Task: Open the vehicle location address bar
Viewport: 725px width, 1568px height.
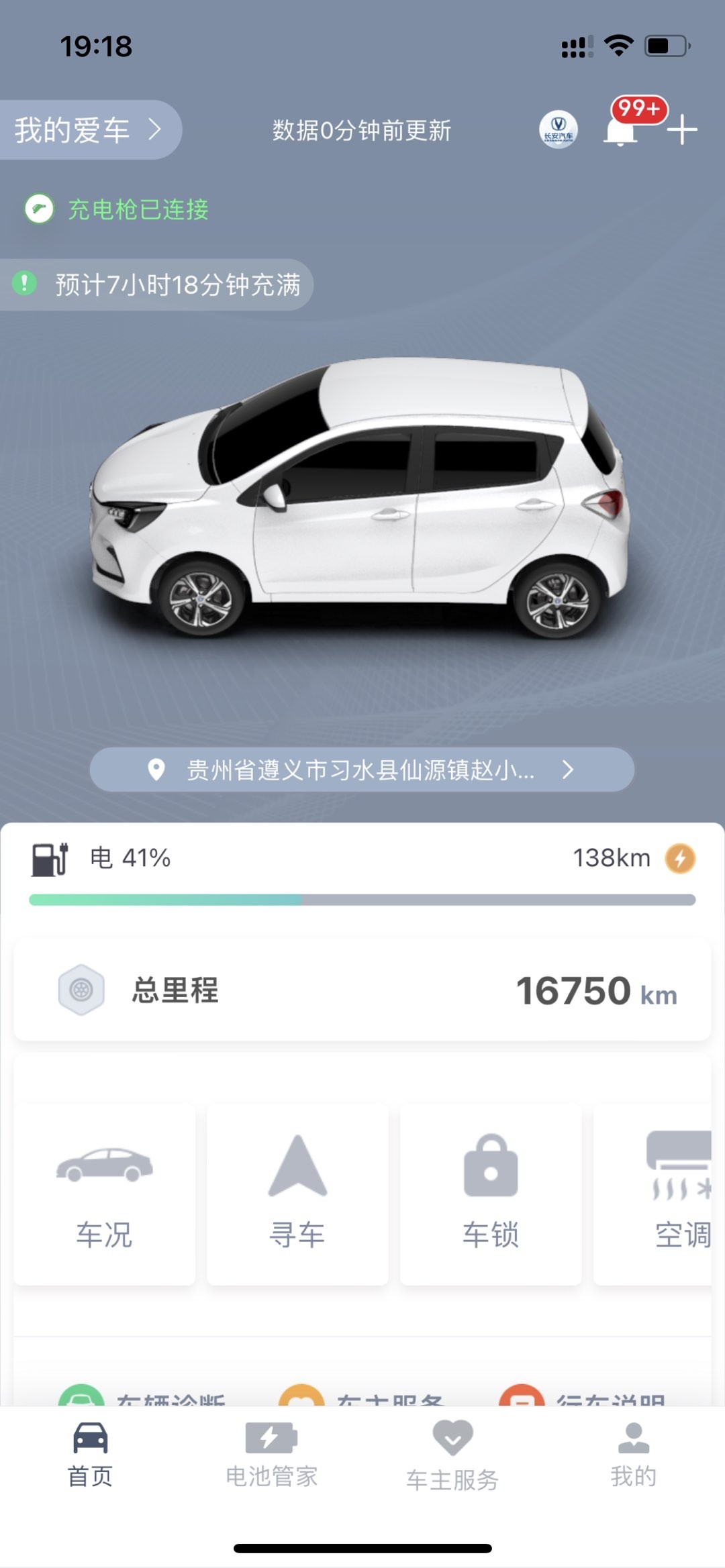Action: click(x=361, y=770)
